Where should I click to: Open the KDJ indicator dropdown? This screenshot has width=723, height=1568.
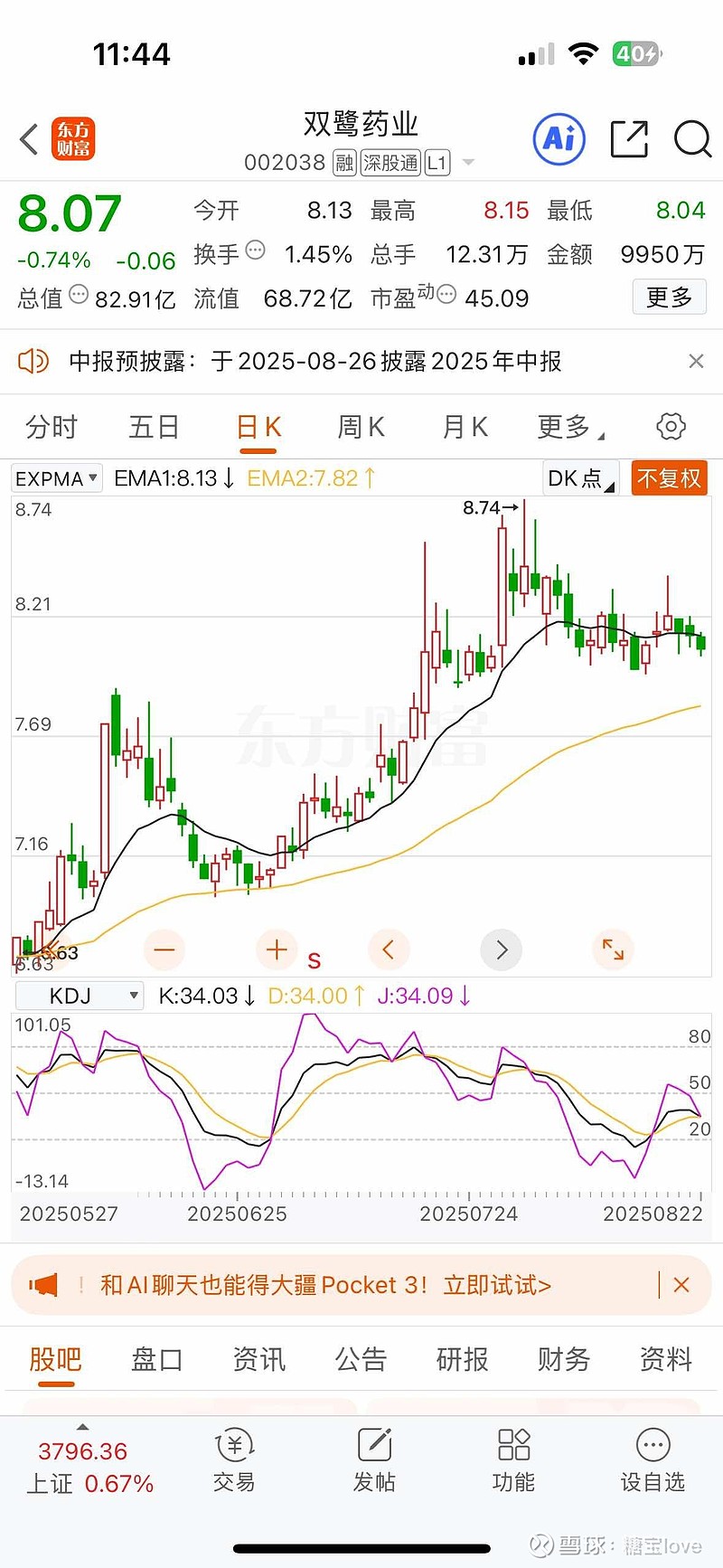pos(80,997)
